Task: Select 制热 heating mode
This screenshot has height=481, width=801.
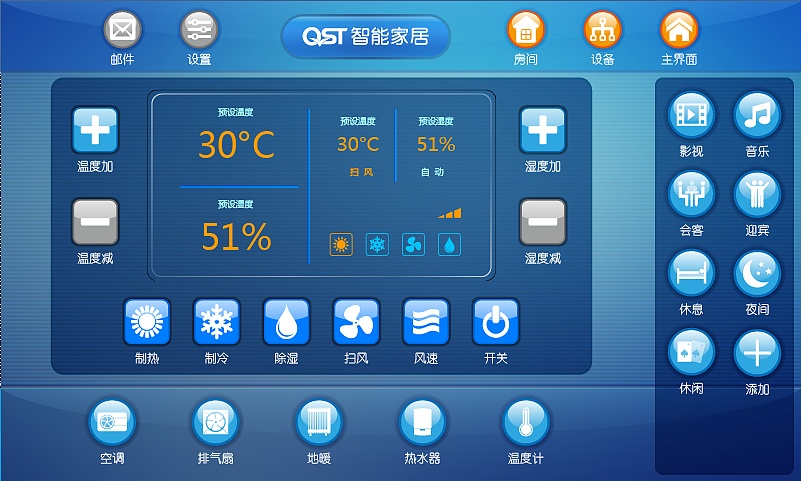Action: point(147,323)
